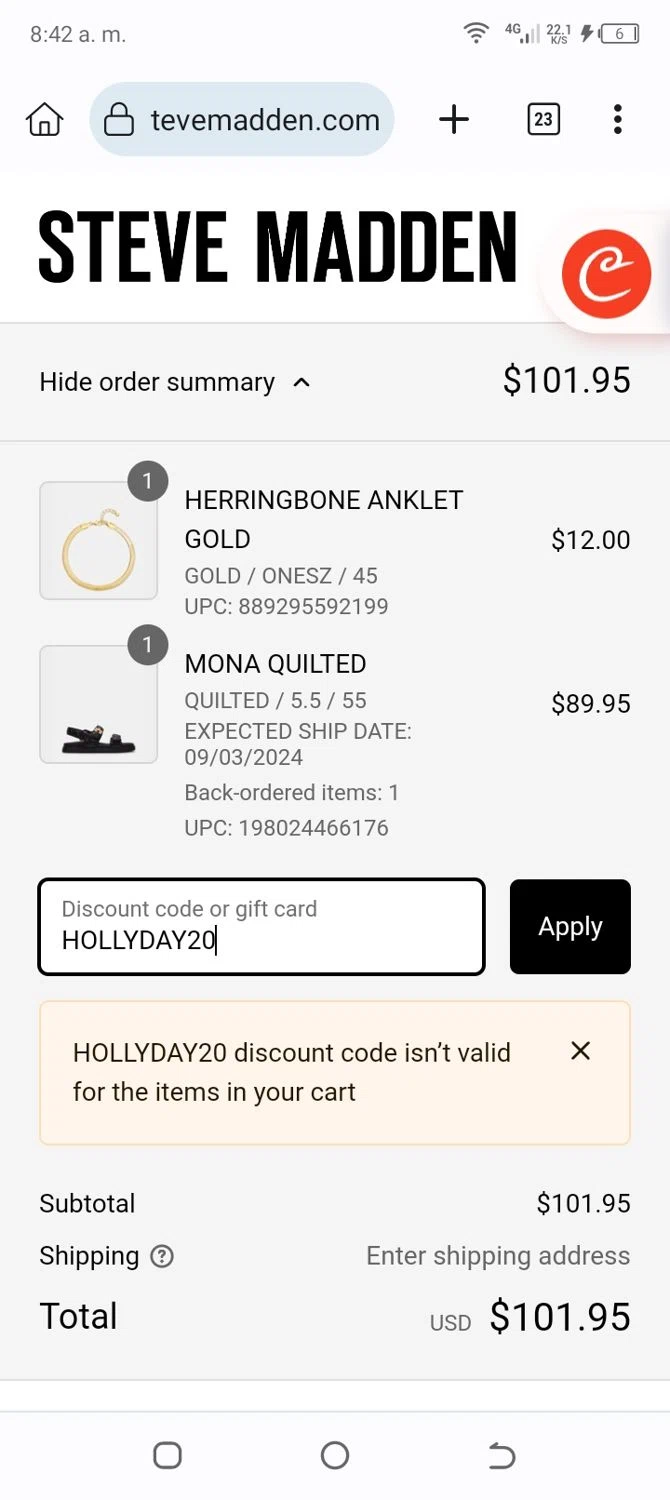This screenshot has width=670, height=1500.
Task: Dismiss the invalid discount code message
Action: tap(580, 1051)
